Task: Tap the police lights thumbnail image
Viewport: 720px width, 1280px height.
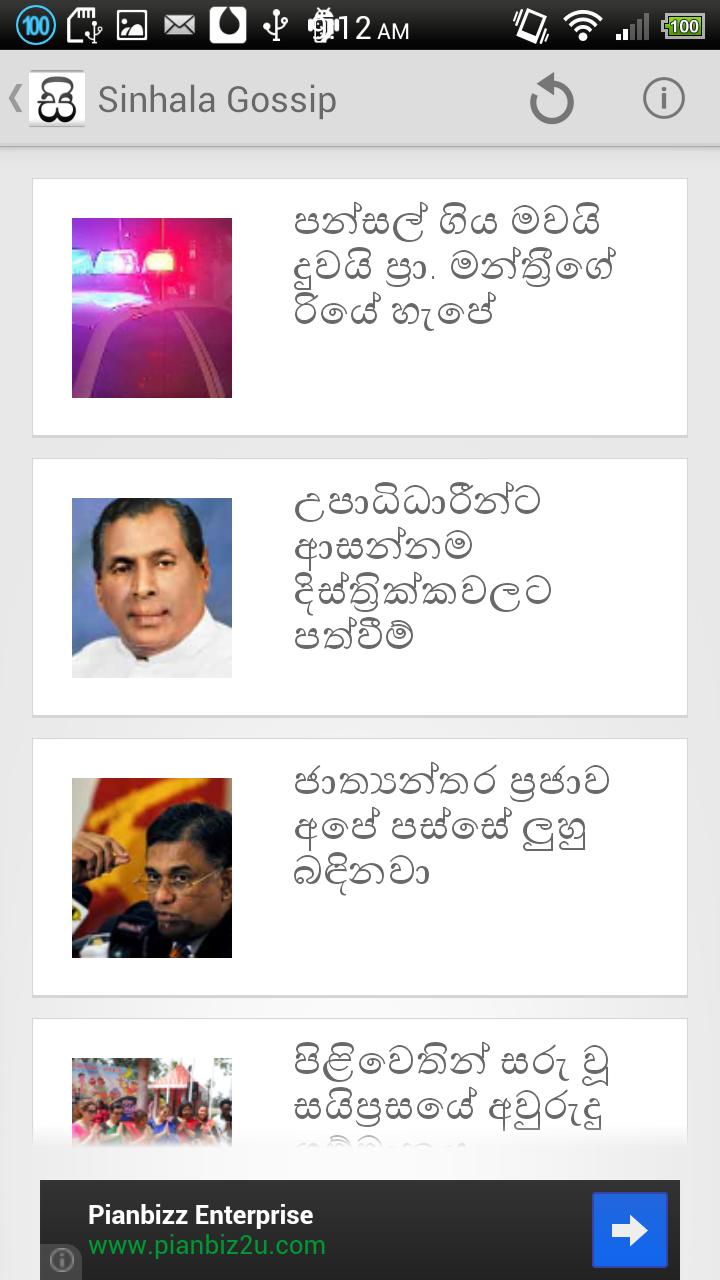Action: tap(151, 306)
